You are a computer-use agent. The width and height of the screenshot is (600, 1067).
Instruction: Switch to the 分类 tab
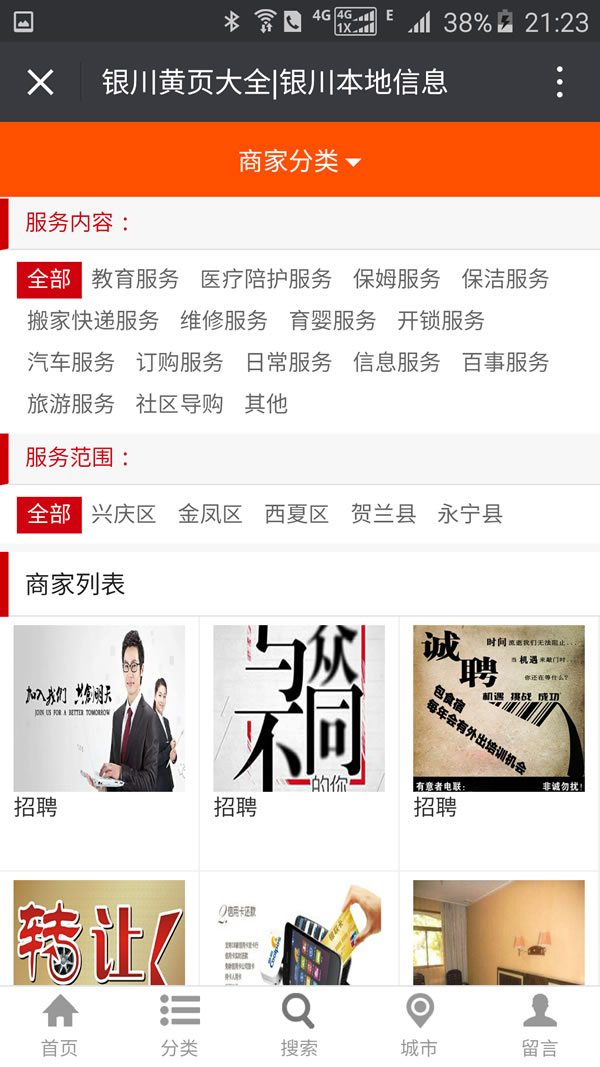click(180, 1026)
